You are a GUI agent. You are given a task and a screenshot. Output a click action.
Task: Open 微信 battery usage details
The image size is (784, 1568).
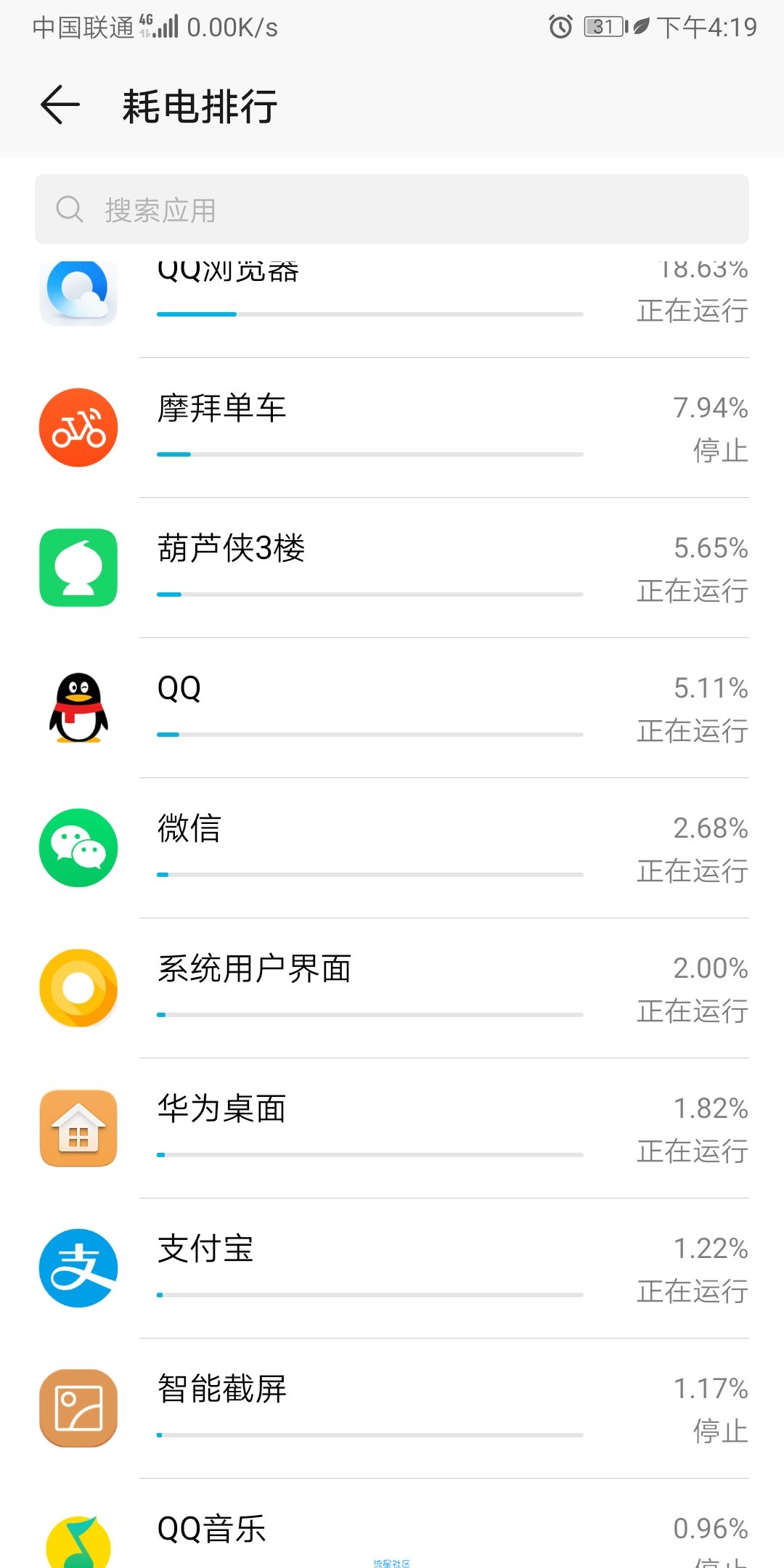click(392, 849)
